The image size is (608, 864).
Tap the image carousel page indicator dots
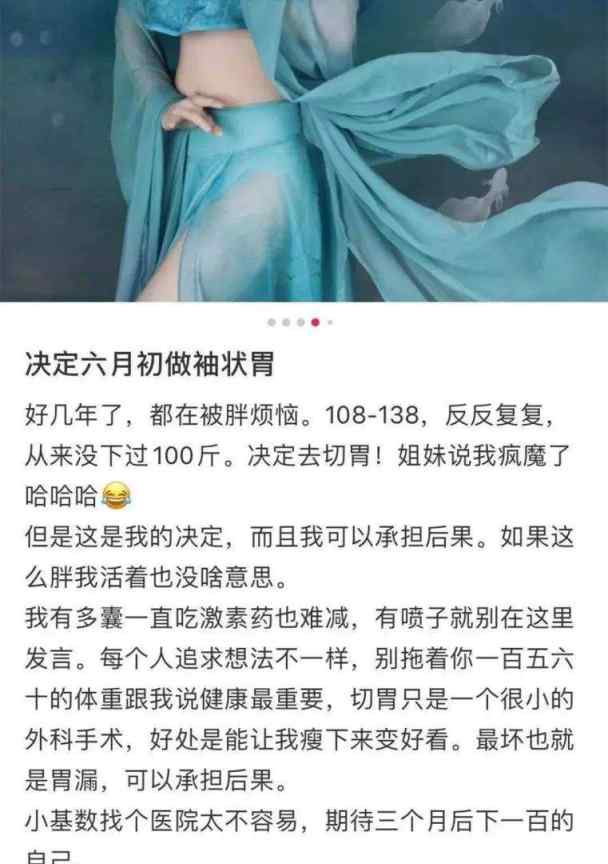coord(301,323)
